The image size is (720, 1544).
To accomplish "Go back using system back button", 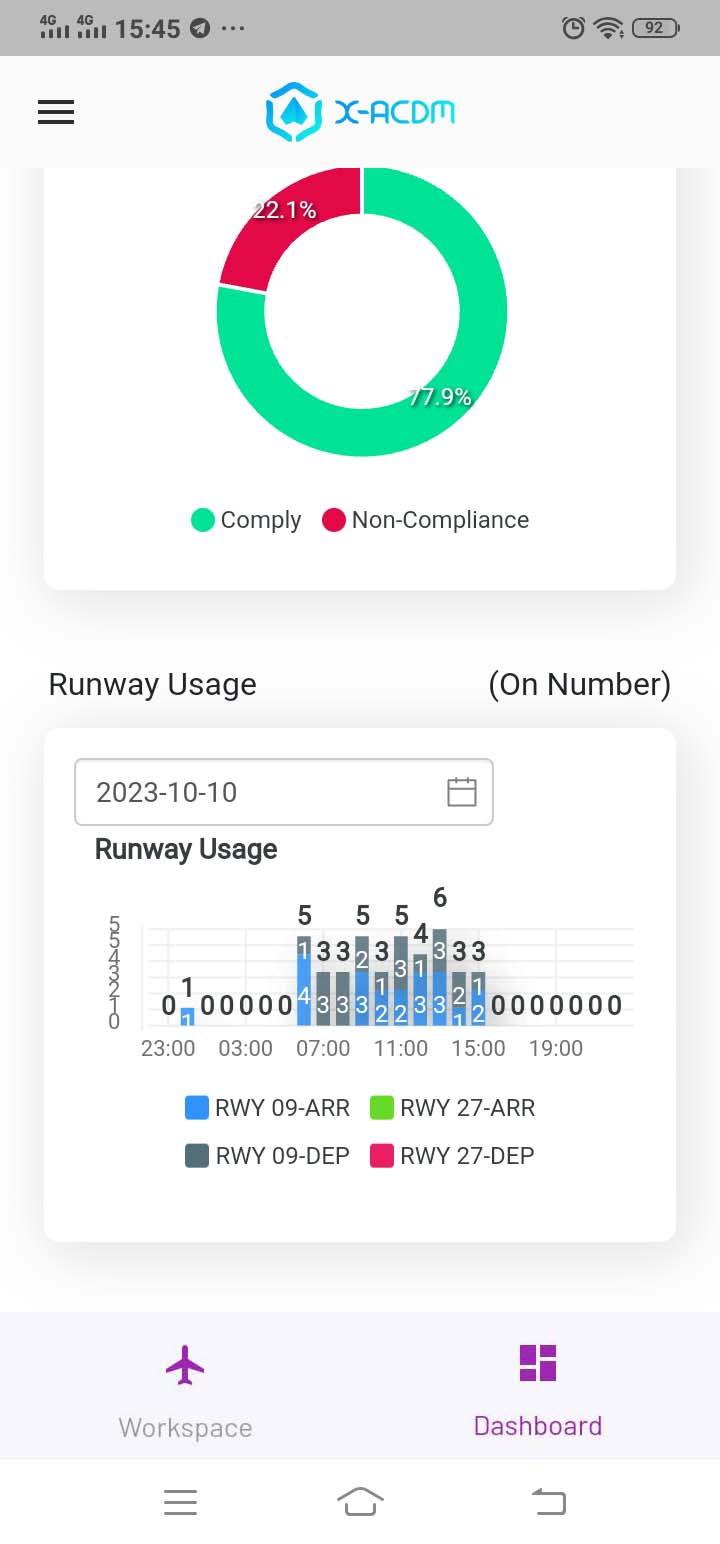I will point(548,1501).
